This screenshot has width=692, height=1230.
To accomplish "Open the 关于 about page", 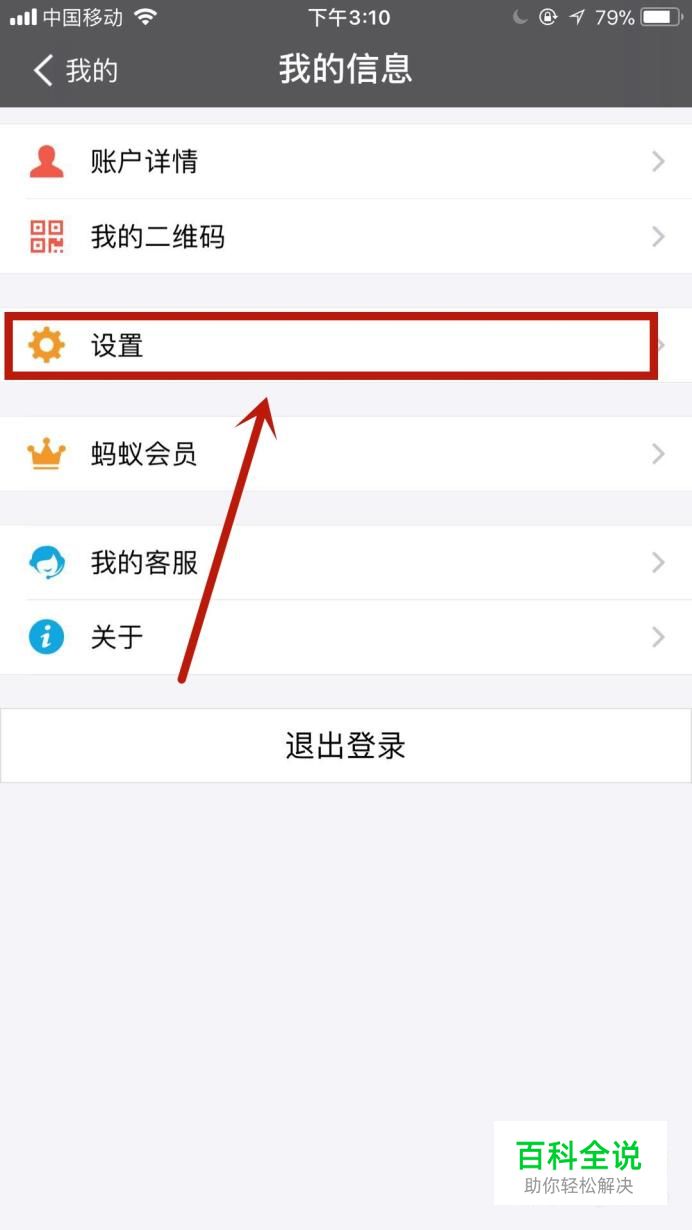I will click(x=345, y=637).
